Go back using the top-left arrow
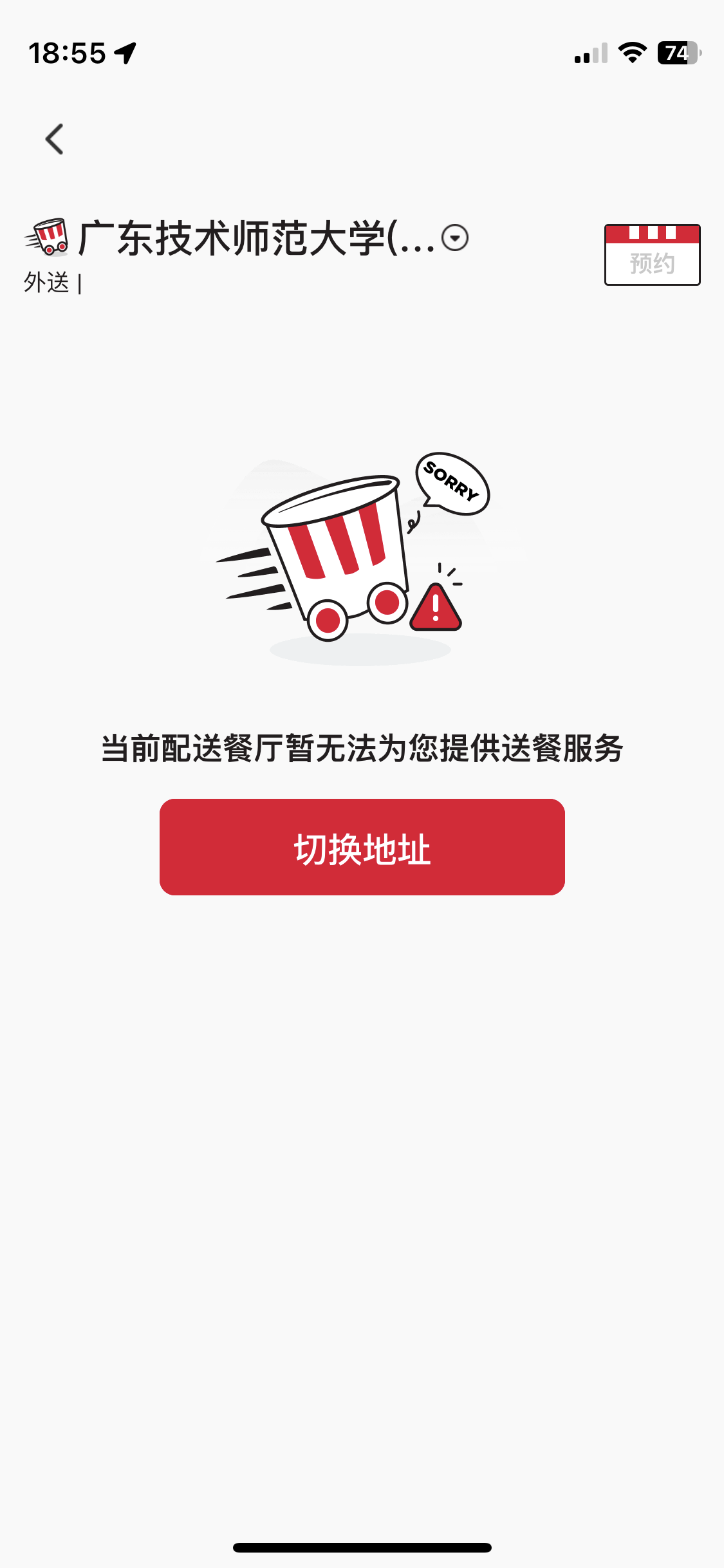724x1568 pixels. tap(55, 139)
